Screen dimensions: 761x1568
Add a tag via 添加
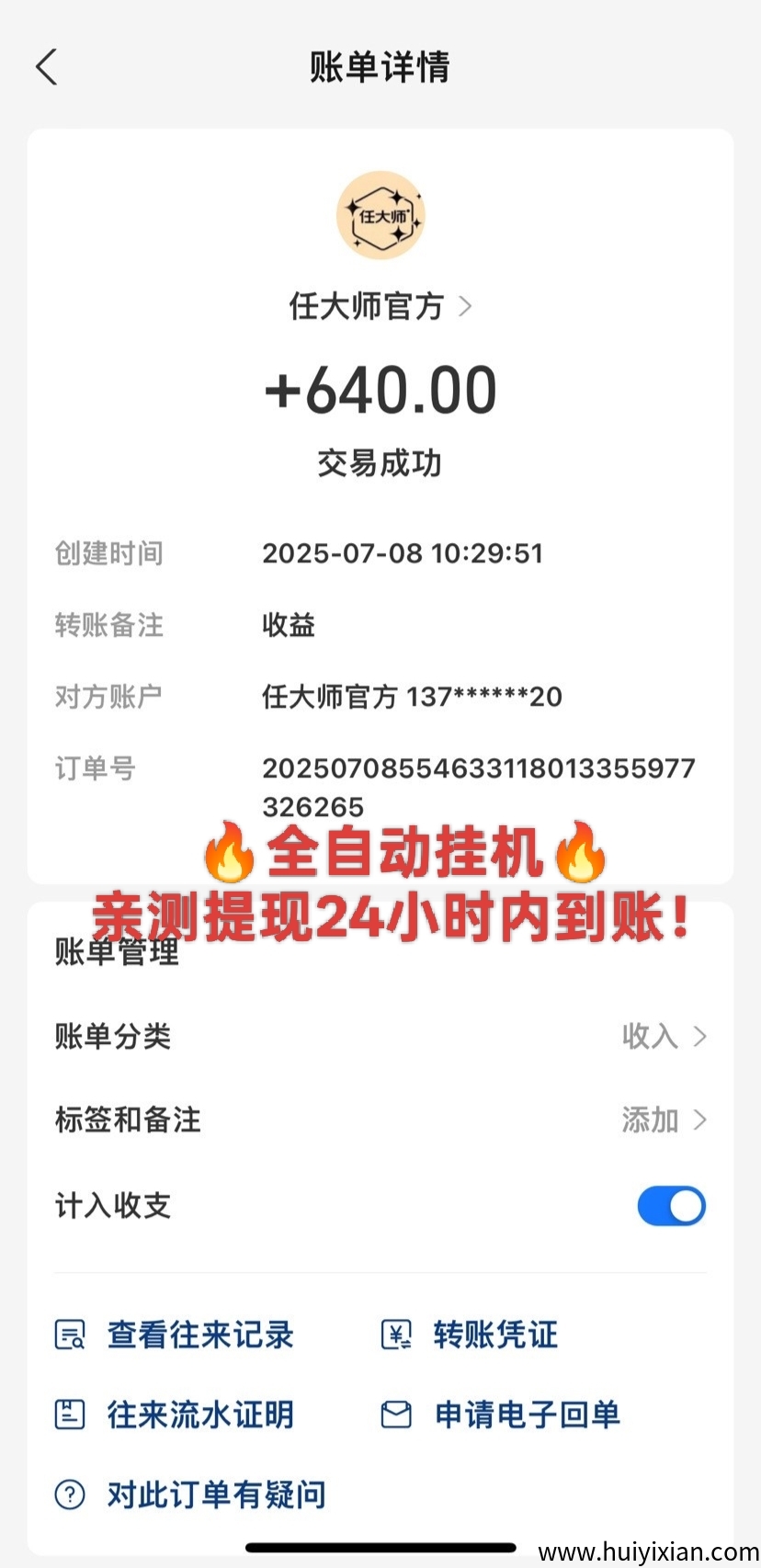tap(648, 1120)
